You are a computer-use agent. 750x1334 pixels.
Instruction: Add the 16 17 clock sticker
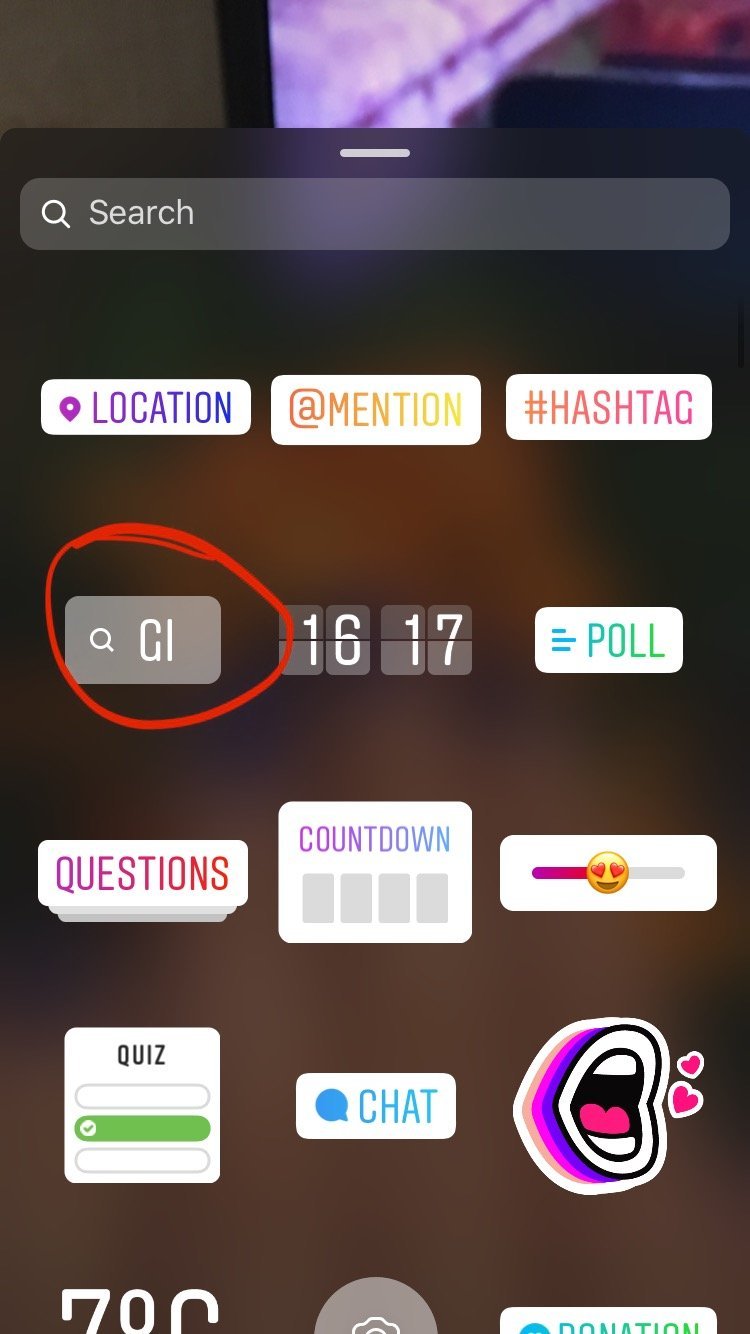point(375,640)
